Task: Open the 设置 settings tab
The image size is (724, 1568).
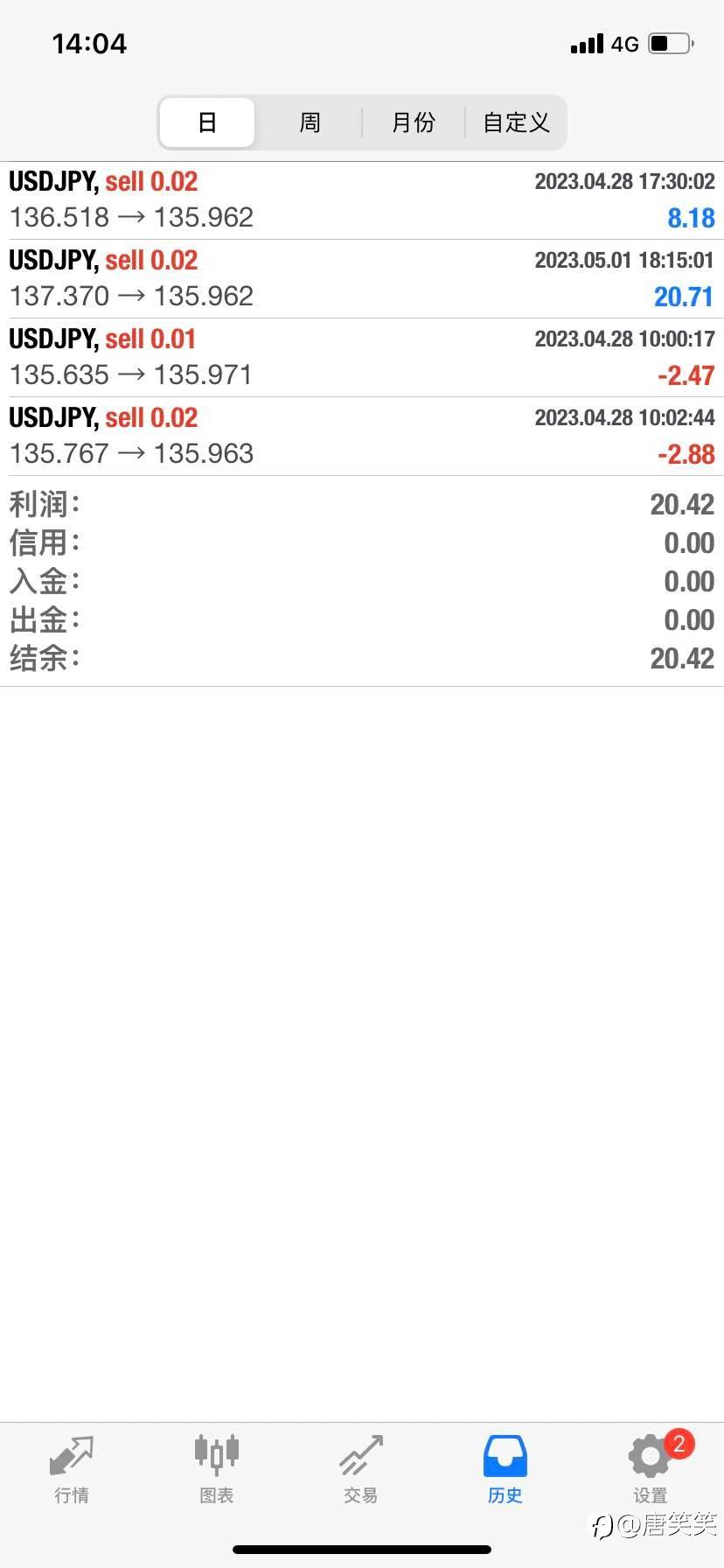Action: coord(651,1469)
